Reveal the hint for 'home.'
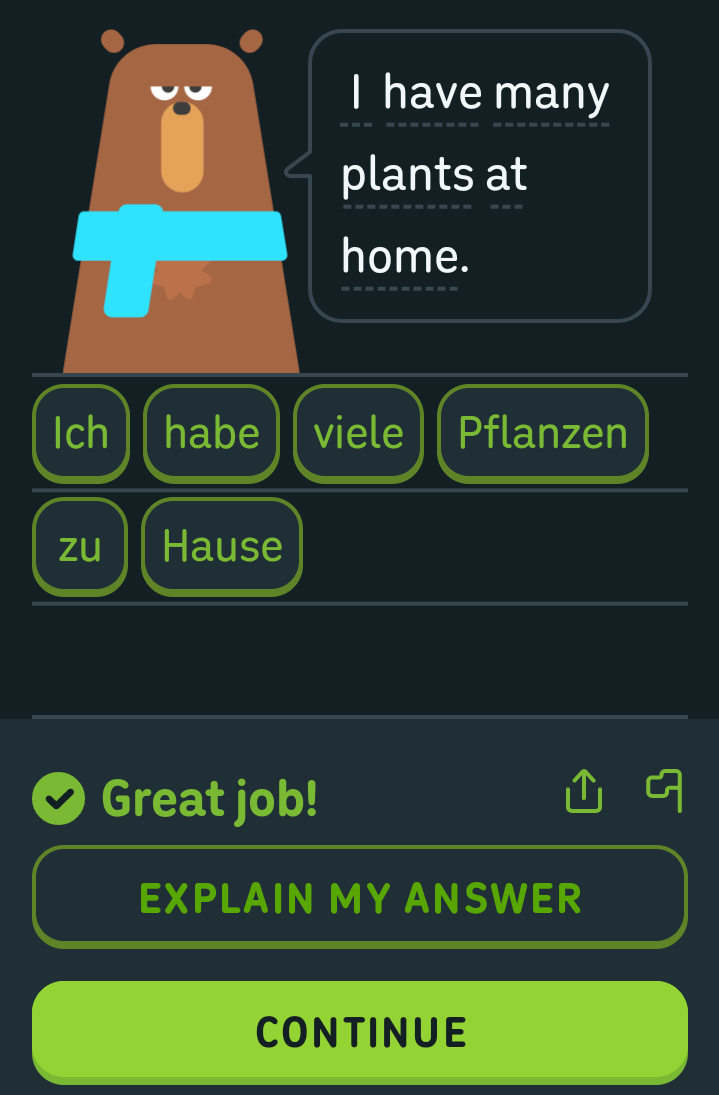Image resolution: width=719 pixels, height=1095 pixels. point(405,256)
